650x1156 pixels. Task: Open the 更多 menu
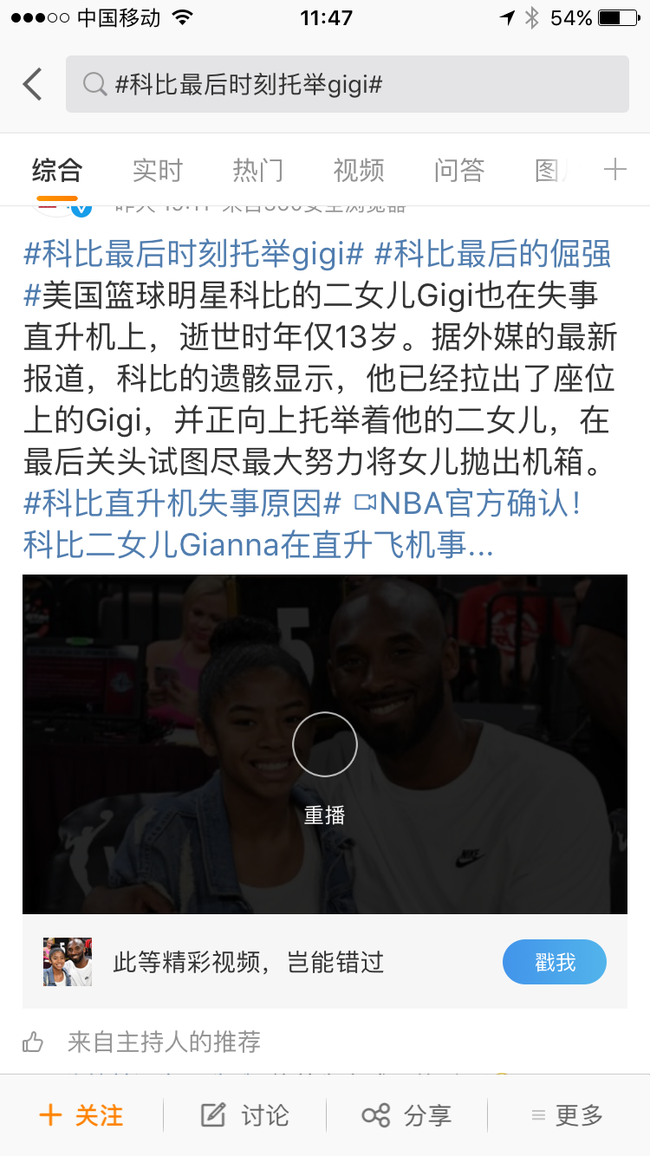click(x=567, y=1115)
